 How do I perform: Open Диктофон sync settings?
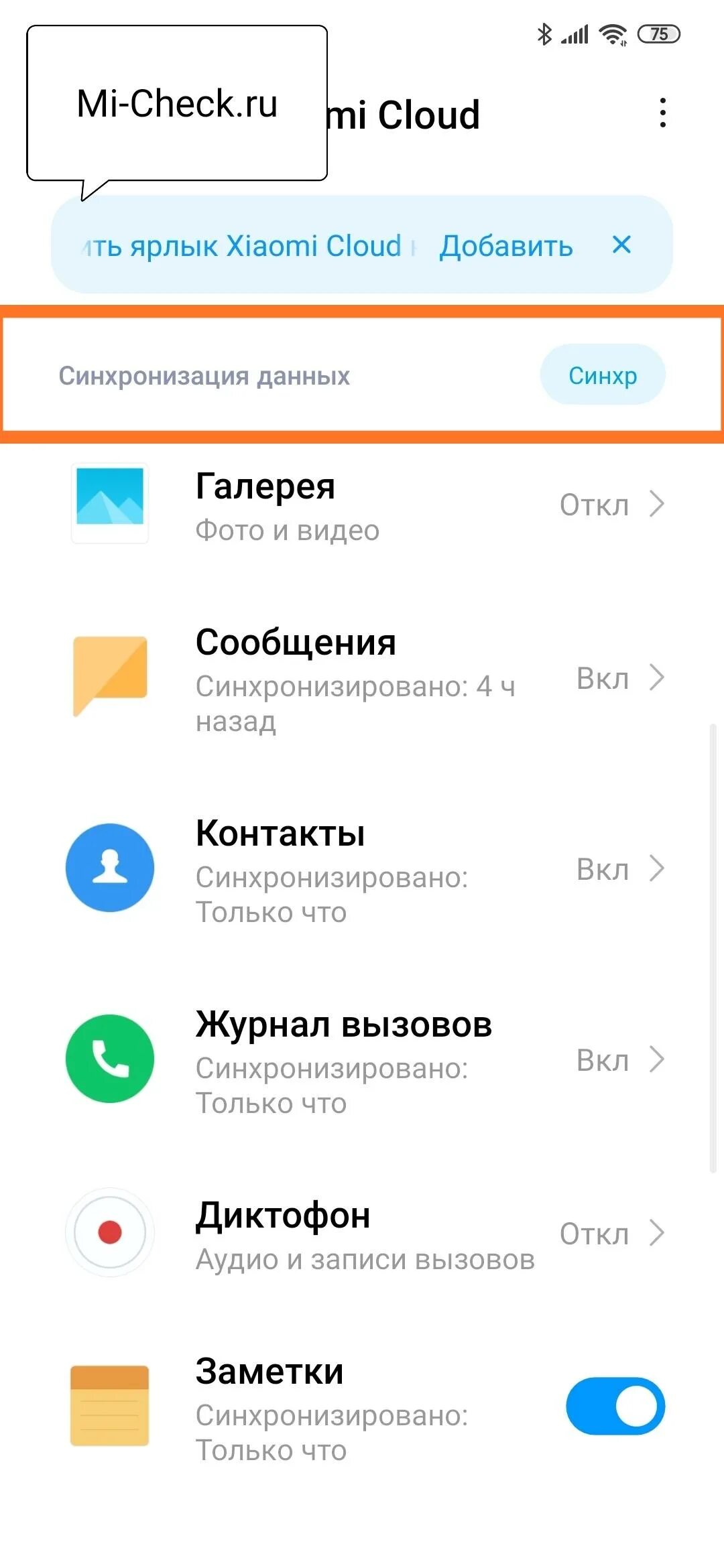(x=362, y=1233)
